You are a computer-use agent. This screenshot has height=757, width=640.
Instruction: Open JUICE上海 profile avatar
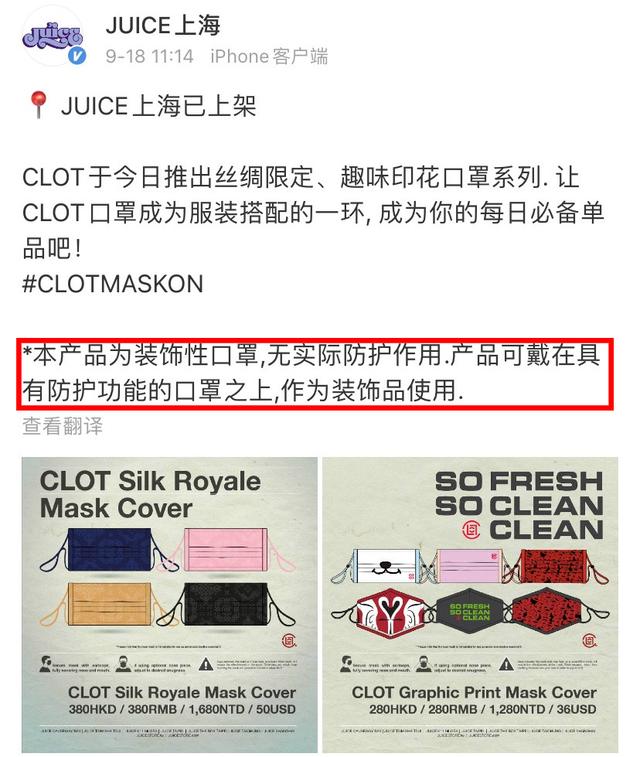pos(50,38)
